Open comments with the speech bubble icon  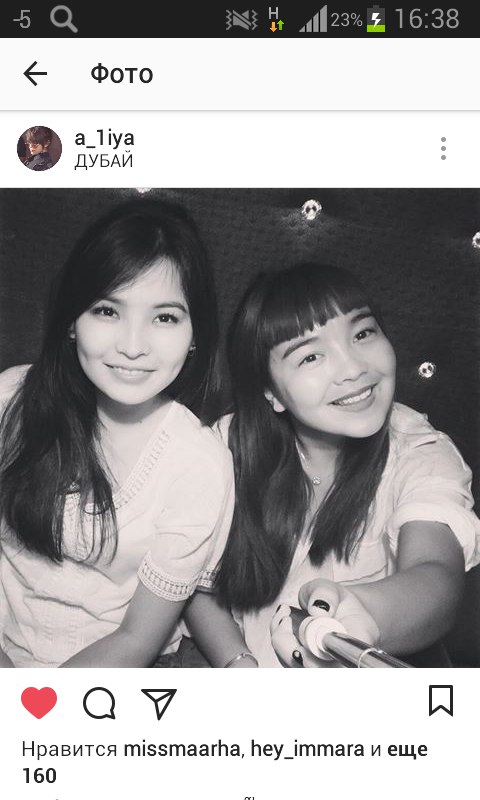[99, 703]
